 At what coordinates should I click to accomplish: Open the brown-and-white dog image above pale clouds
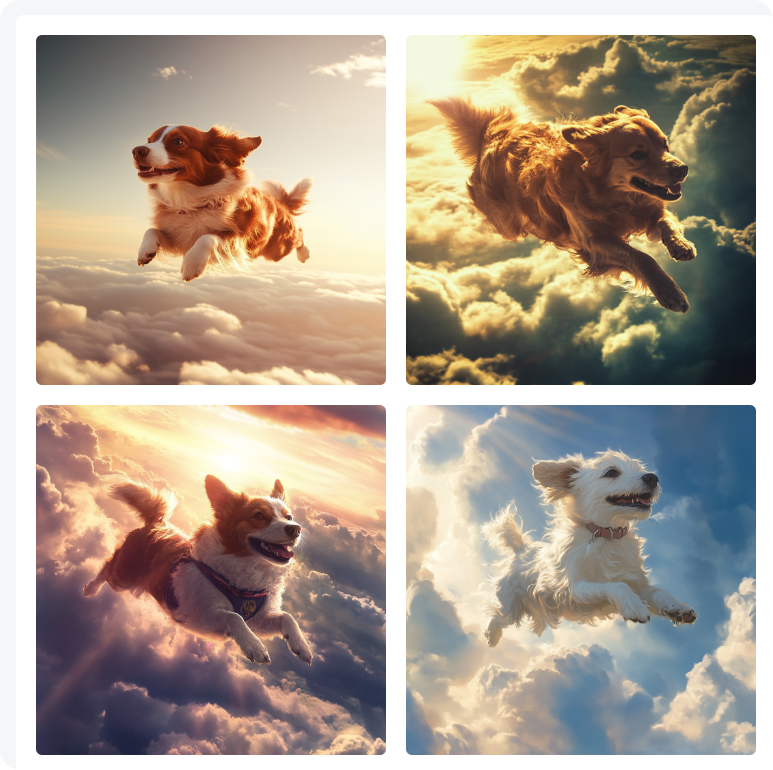[x=210, y=210]
